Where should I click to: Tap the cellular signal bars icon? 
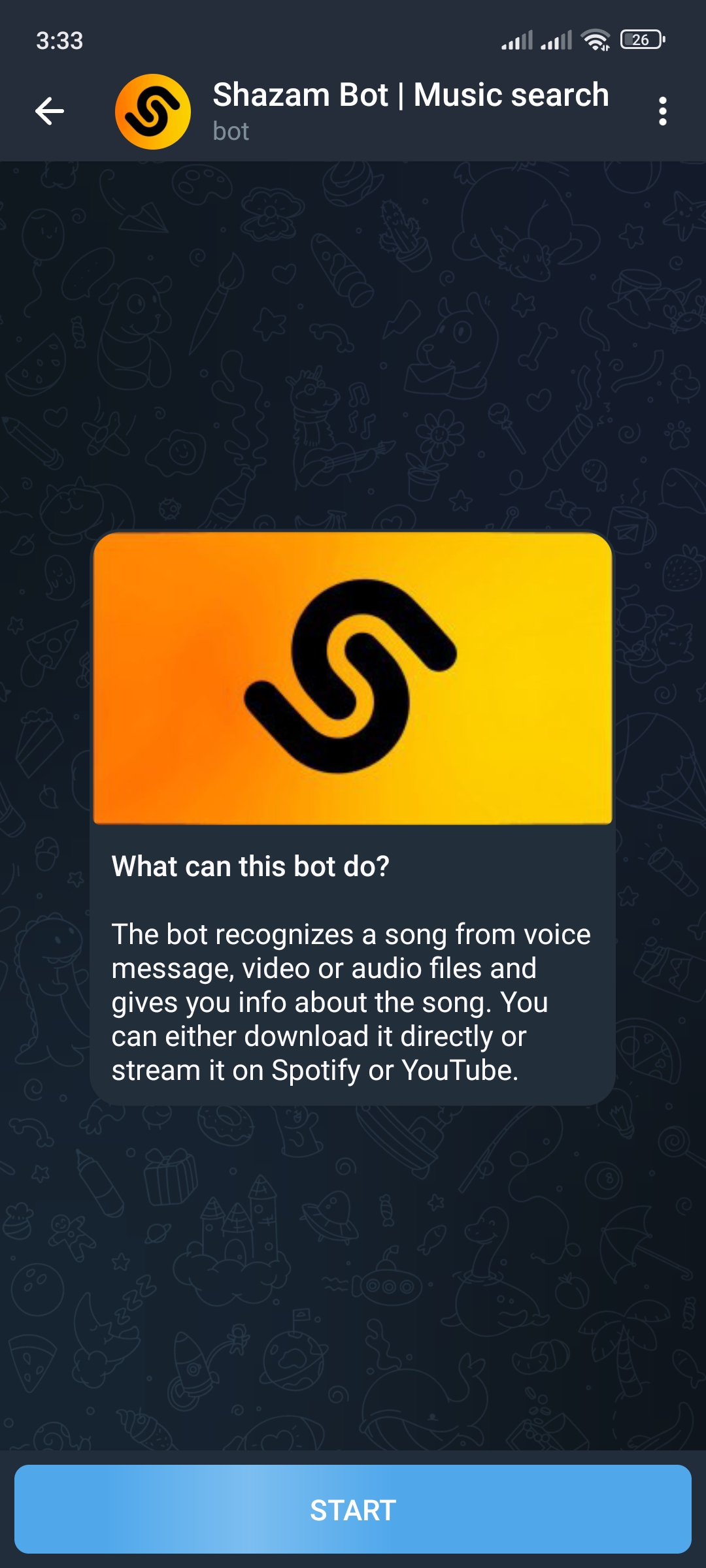[516, 39]
